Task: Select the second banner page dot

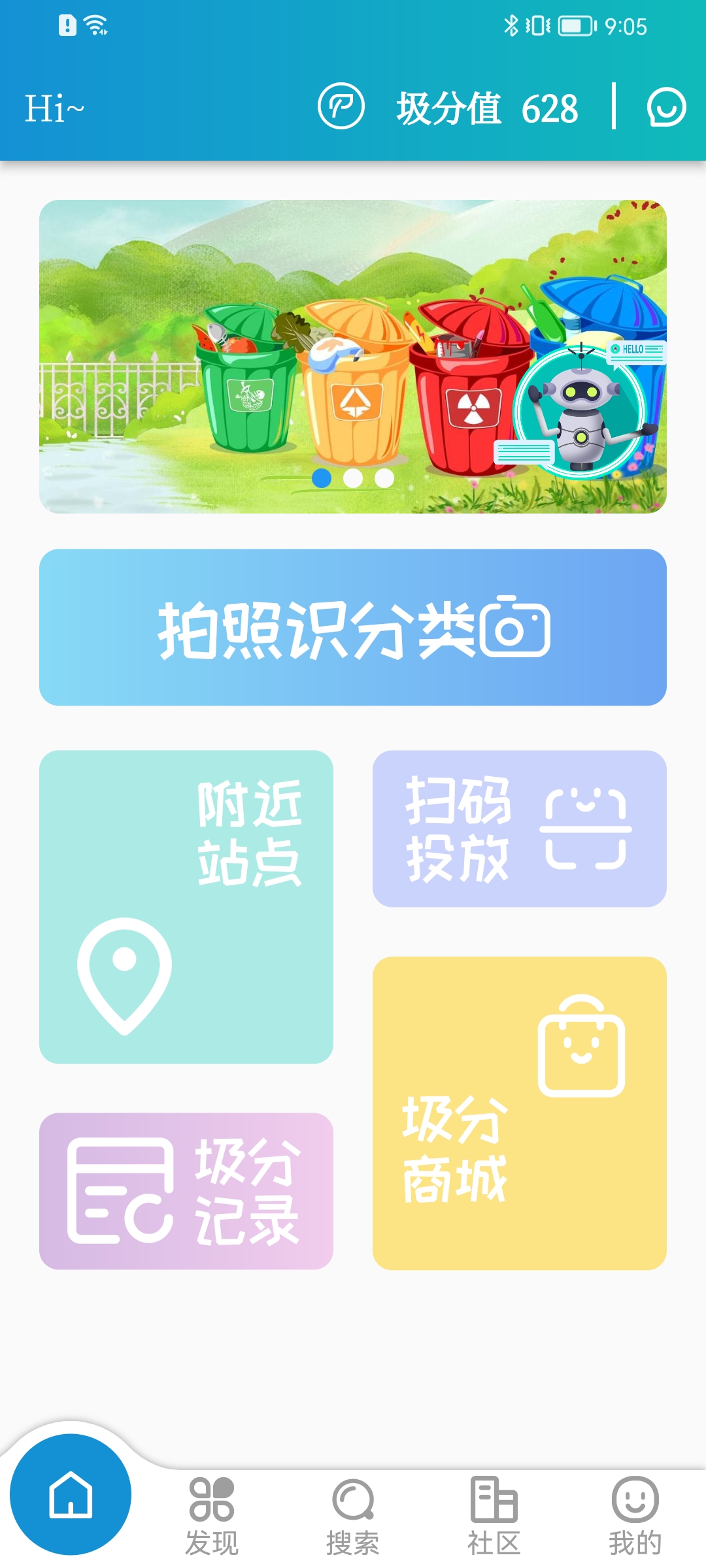Action: (x=353, y=478)
